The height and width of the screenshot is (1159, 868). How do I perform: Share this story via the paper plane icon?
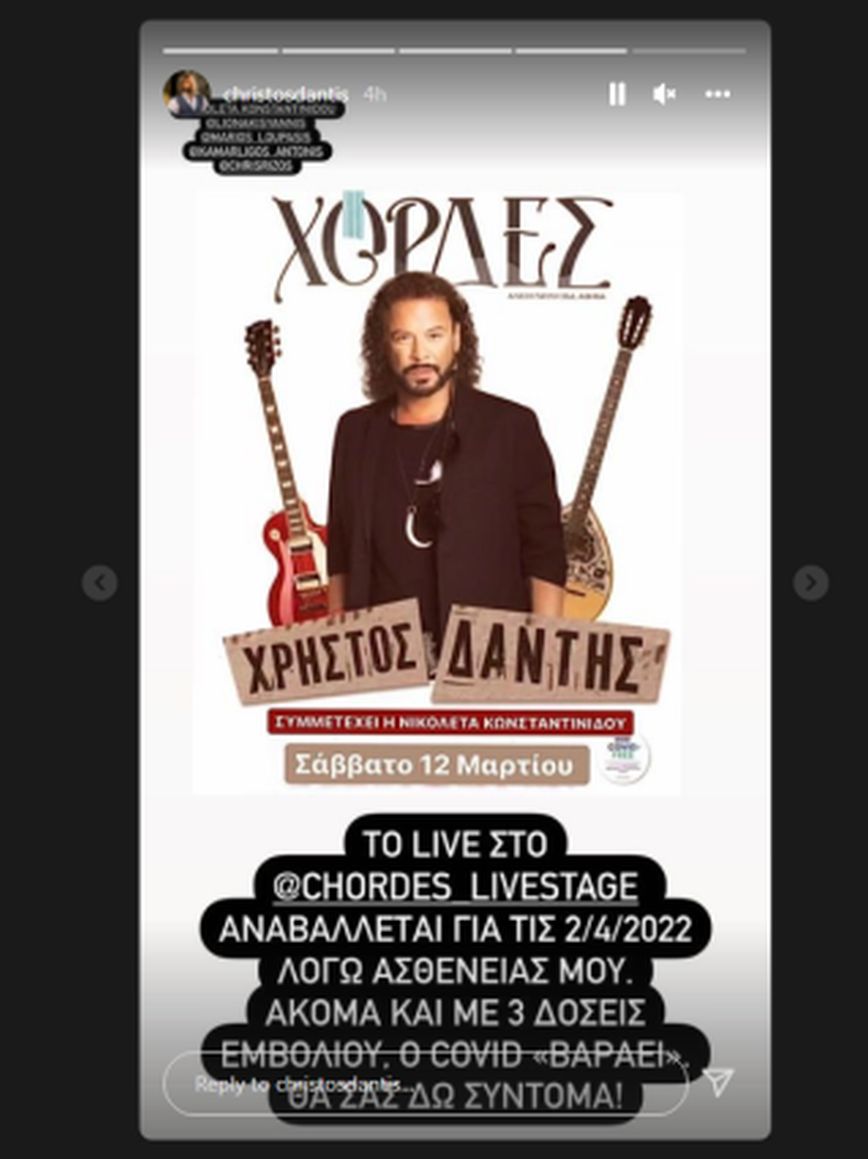coord(718,1081)
